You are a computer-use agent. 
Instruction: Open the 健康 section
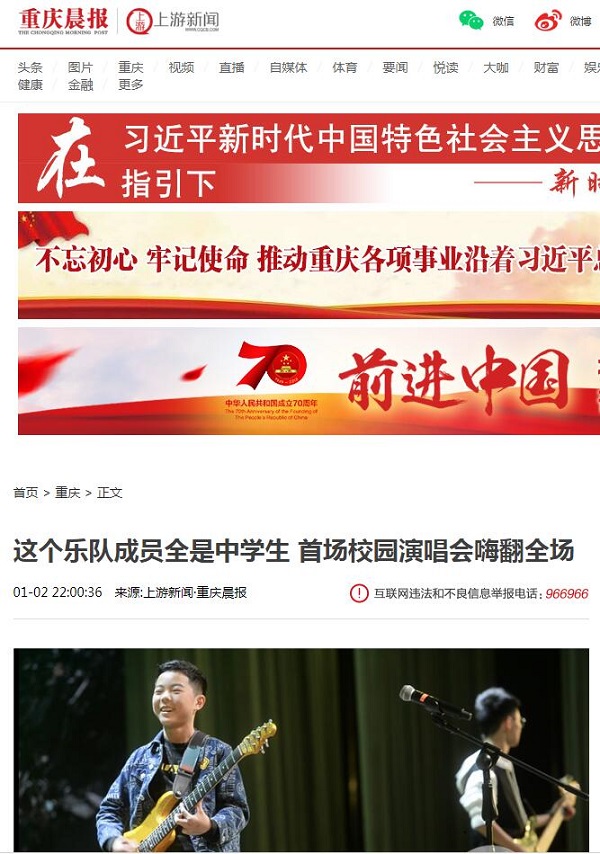(x=30, y=85)
